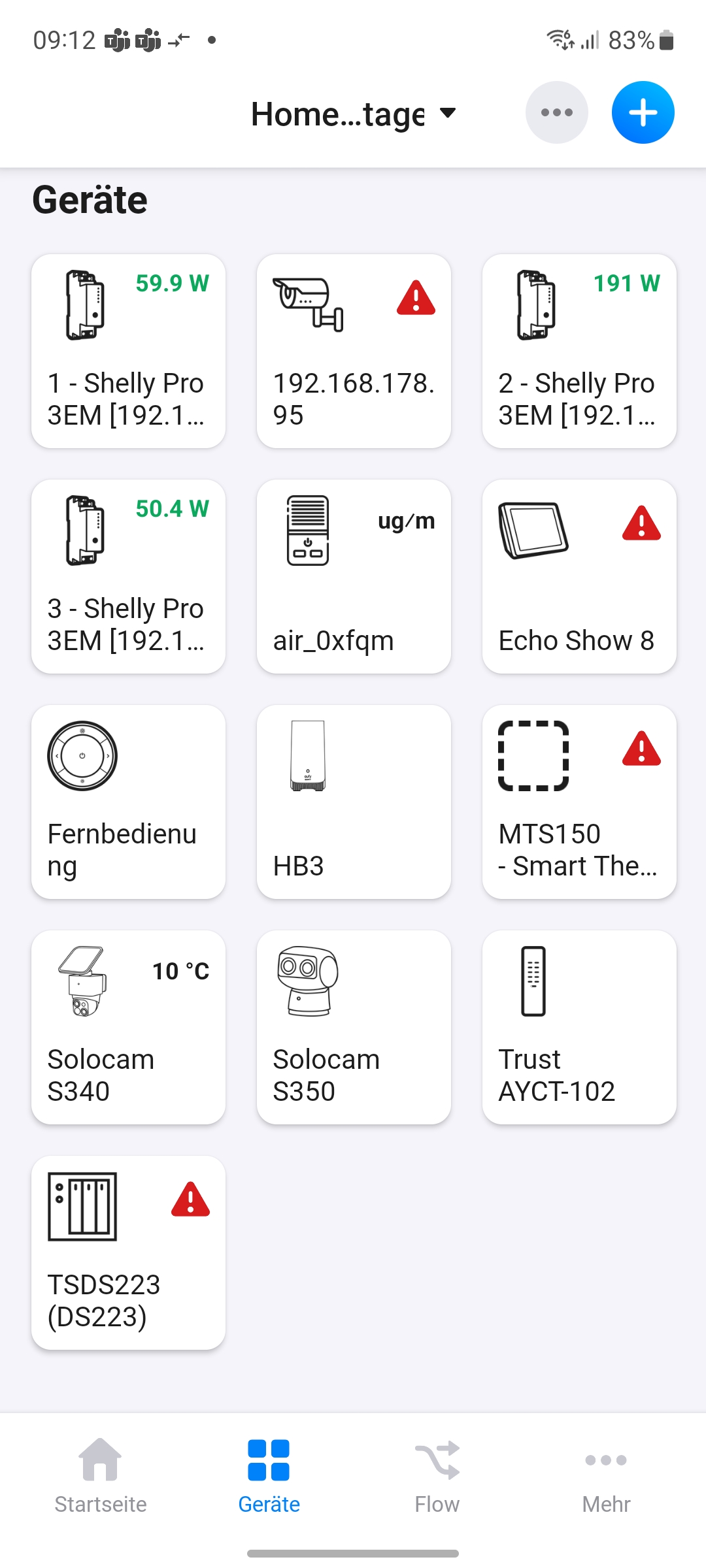The image size is (706, 1568).
Task: Expand the Home...tage home selector
Action: click(353, 114)
